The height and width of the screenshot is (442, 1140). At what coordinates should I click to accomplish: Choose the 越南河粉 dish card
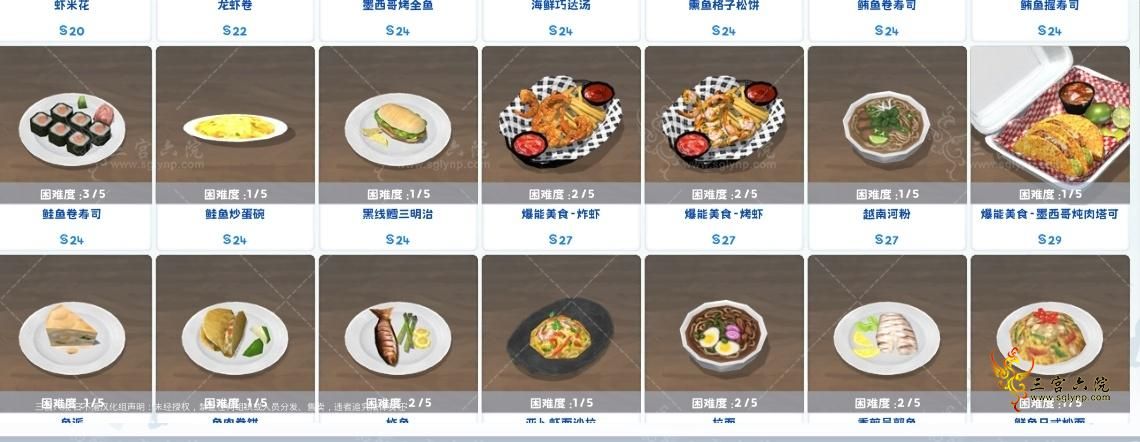click(887, 128)
